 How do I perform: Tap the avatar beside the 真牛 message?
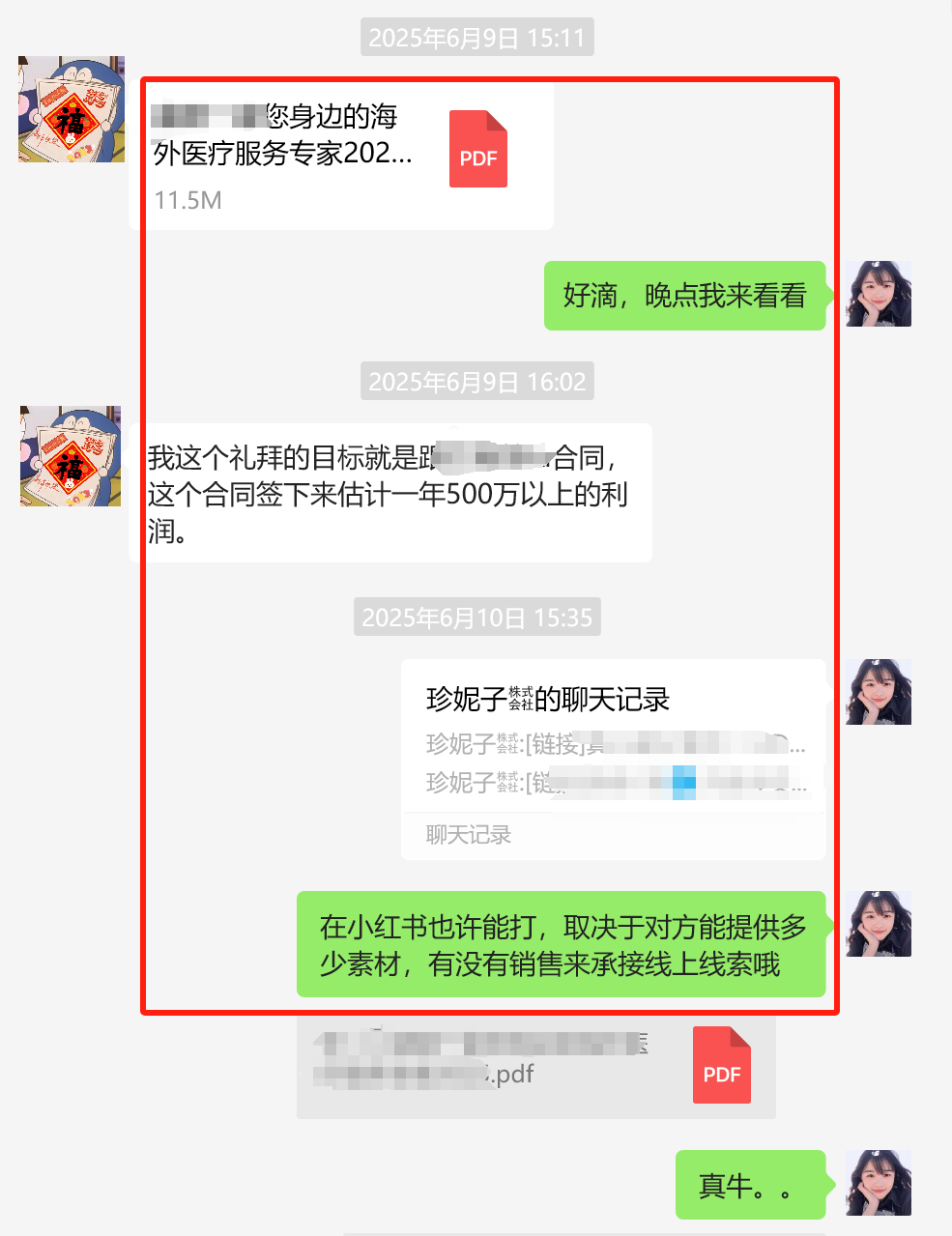(x=879, y=1183)
